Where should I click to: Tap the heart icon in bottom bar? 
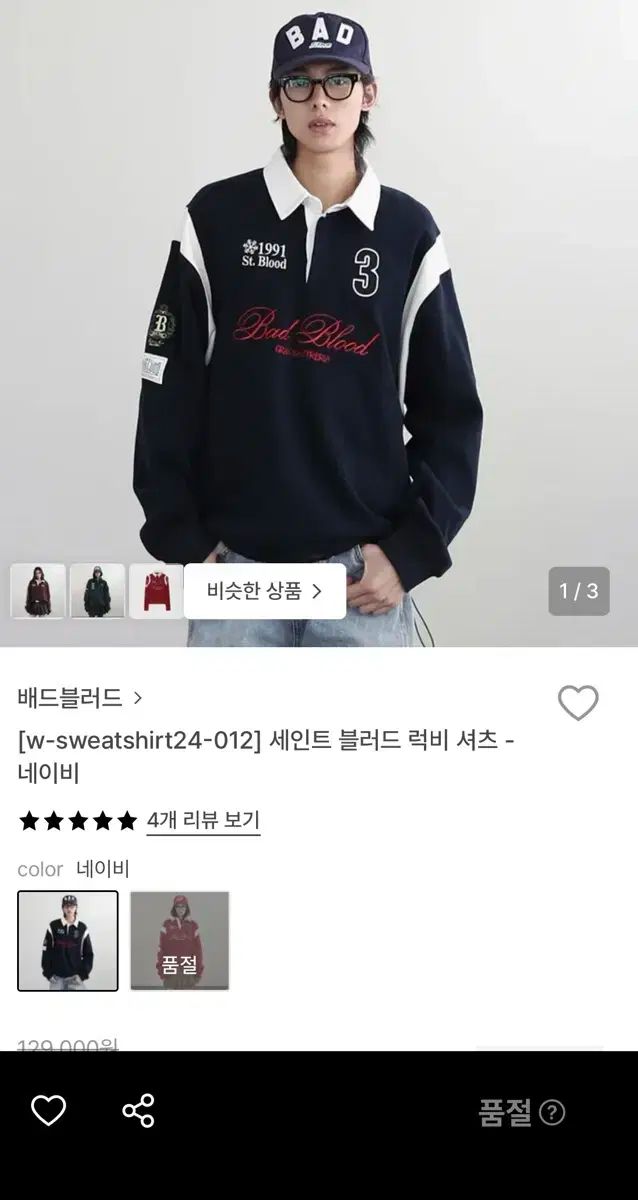(48, 1111)
